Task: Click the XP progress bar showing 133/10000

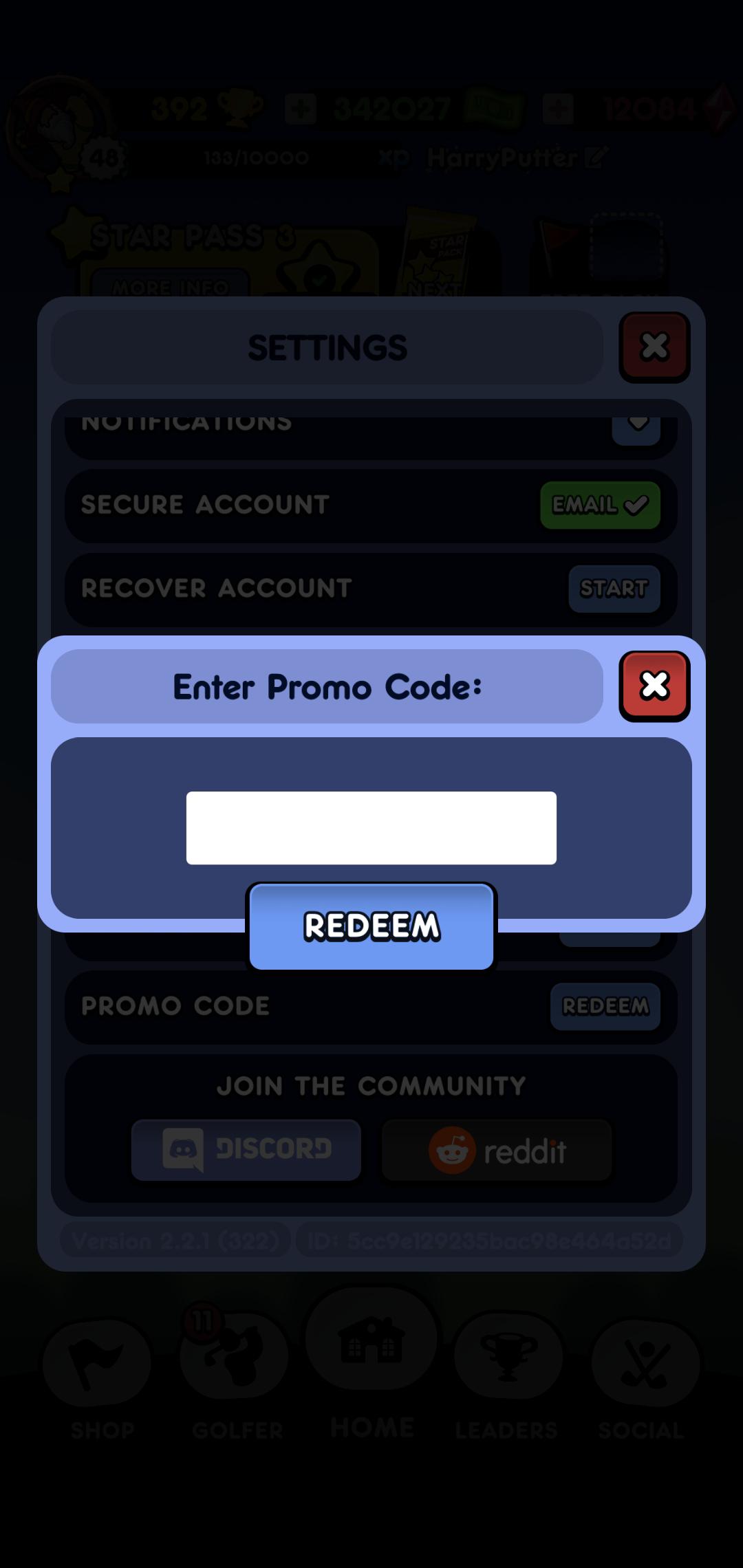Action: 255,157
